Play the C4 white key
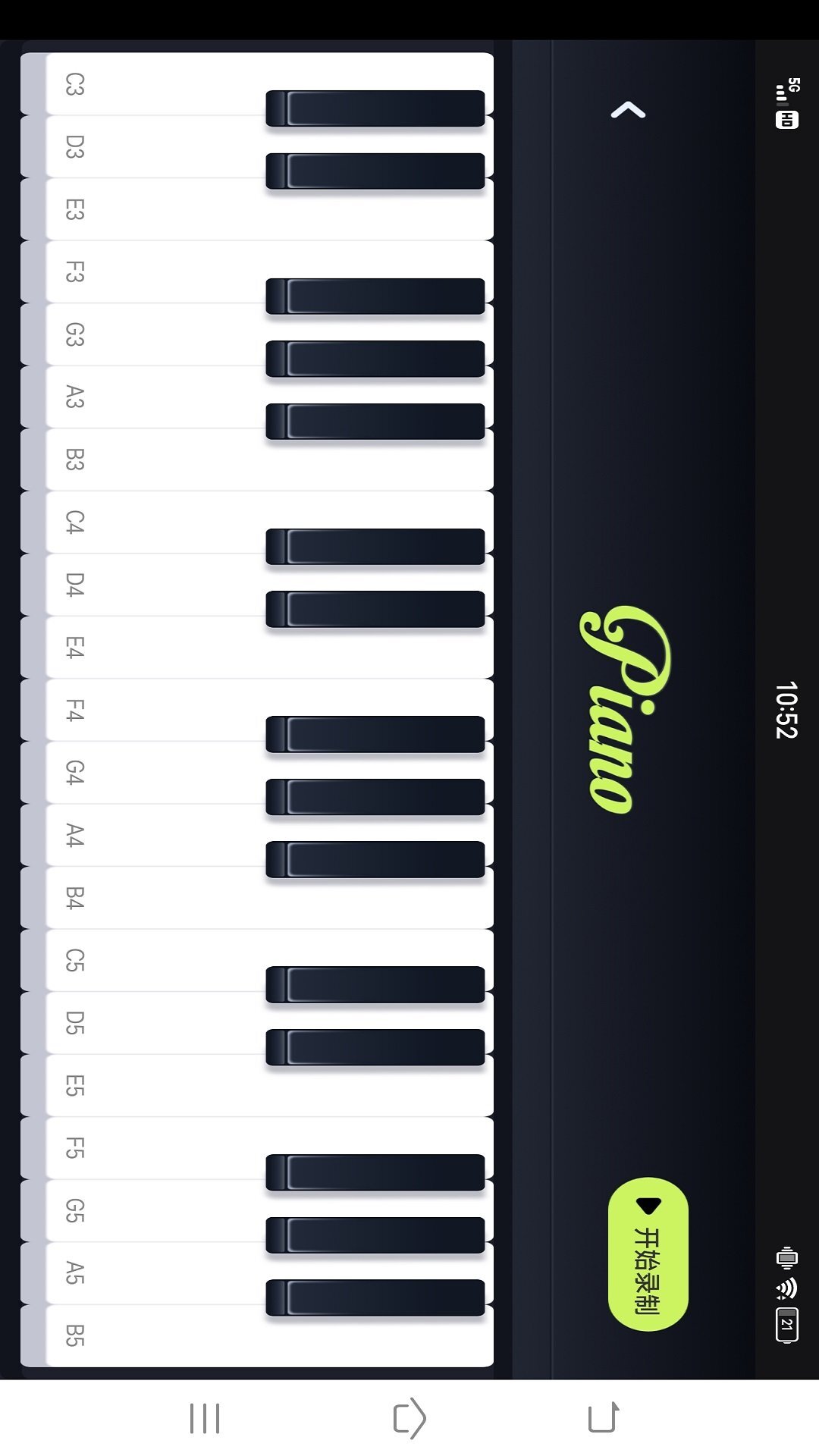The image size is (819, 1456). pyautogui.click(x=152, y=522)
